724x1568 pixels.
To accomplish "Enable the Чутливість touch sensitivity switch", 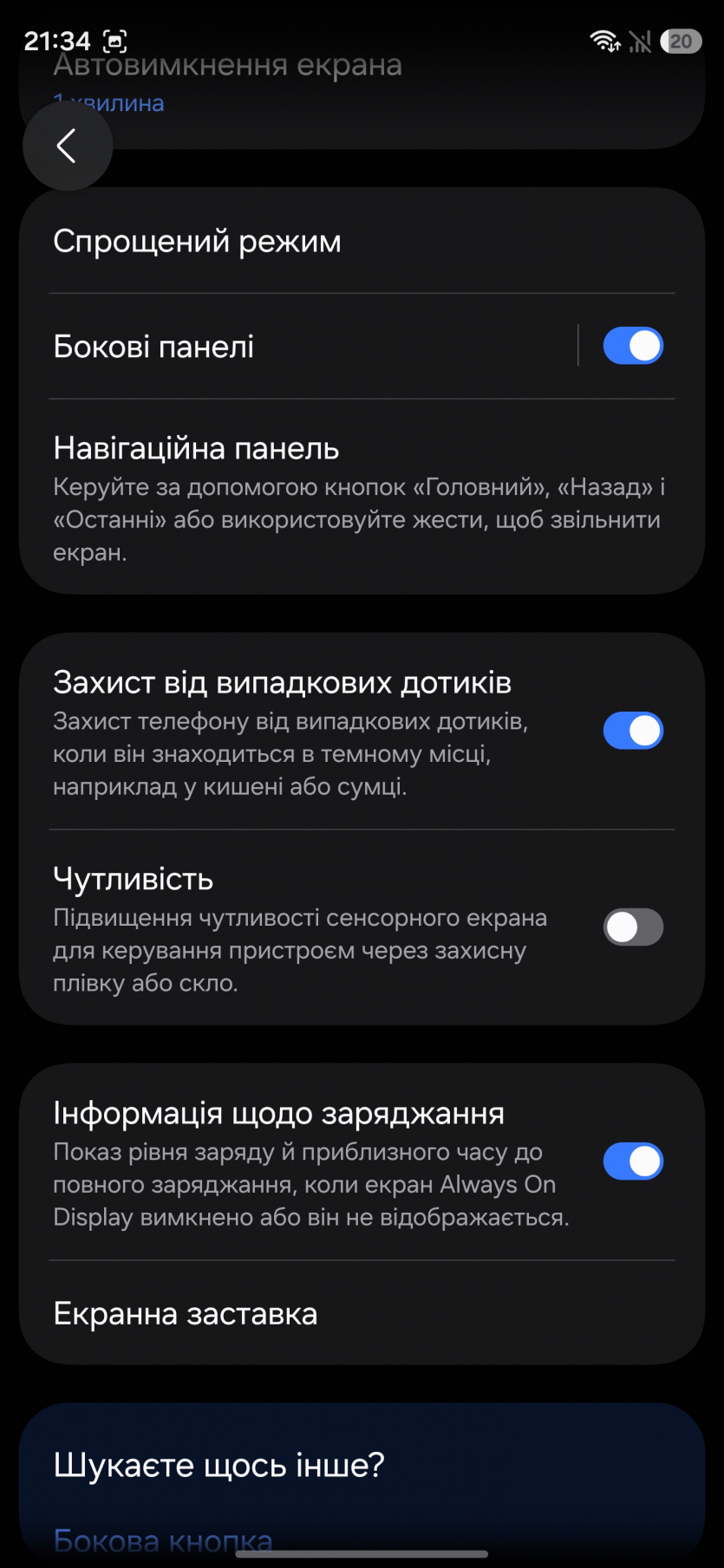I will (x=633, y=927).
